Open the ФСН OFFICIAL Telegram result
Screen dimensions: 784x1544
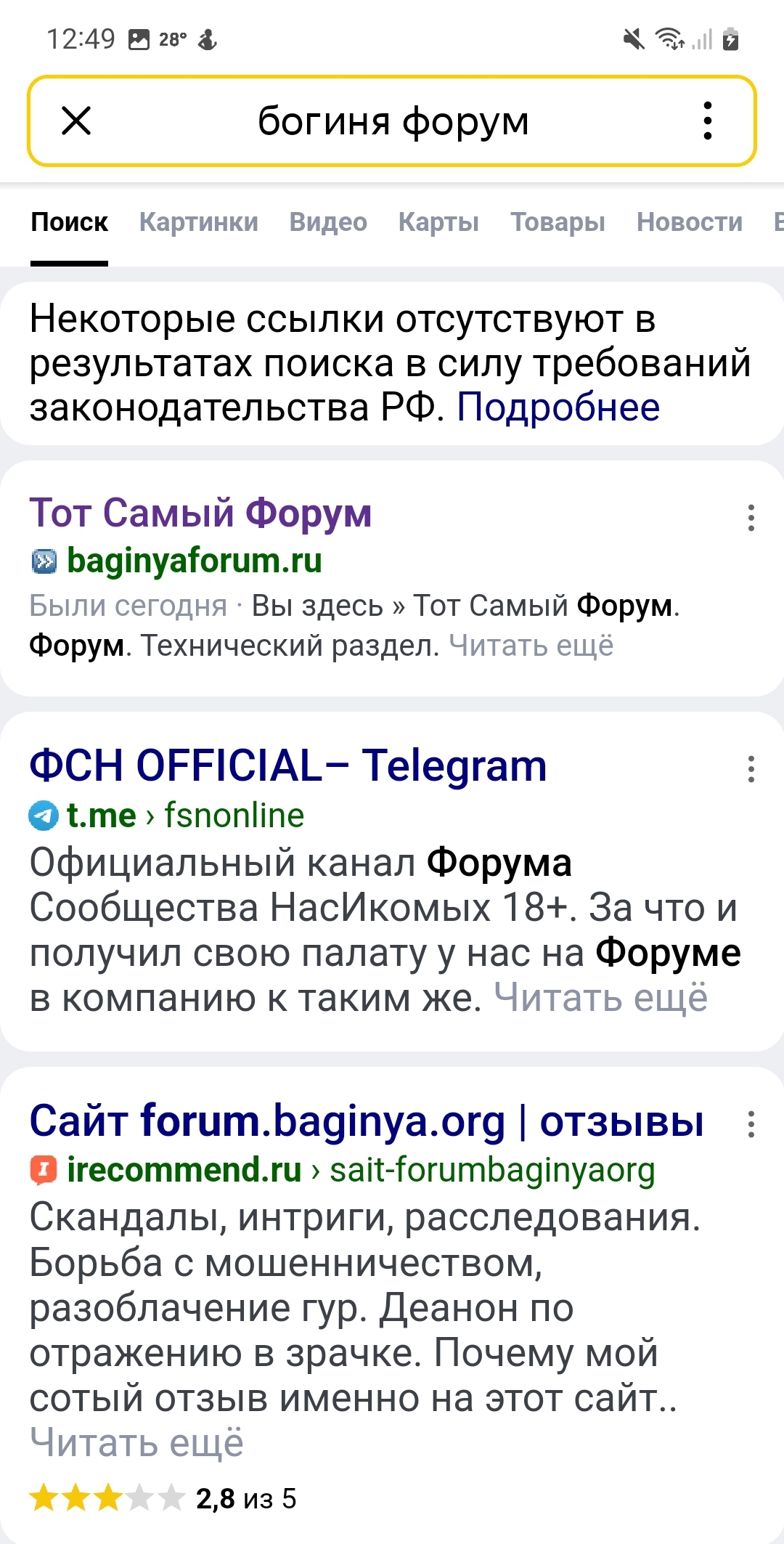(287, 765)
